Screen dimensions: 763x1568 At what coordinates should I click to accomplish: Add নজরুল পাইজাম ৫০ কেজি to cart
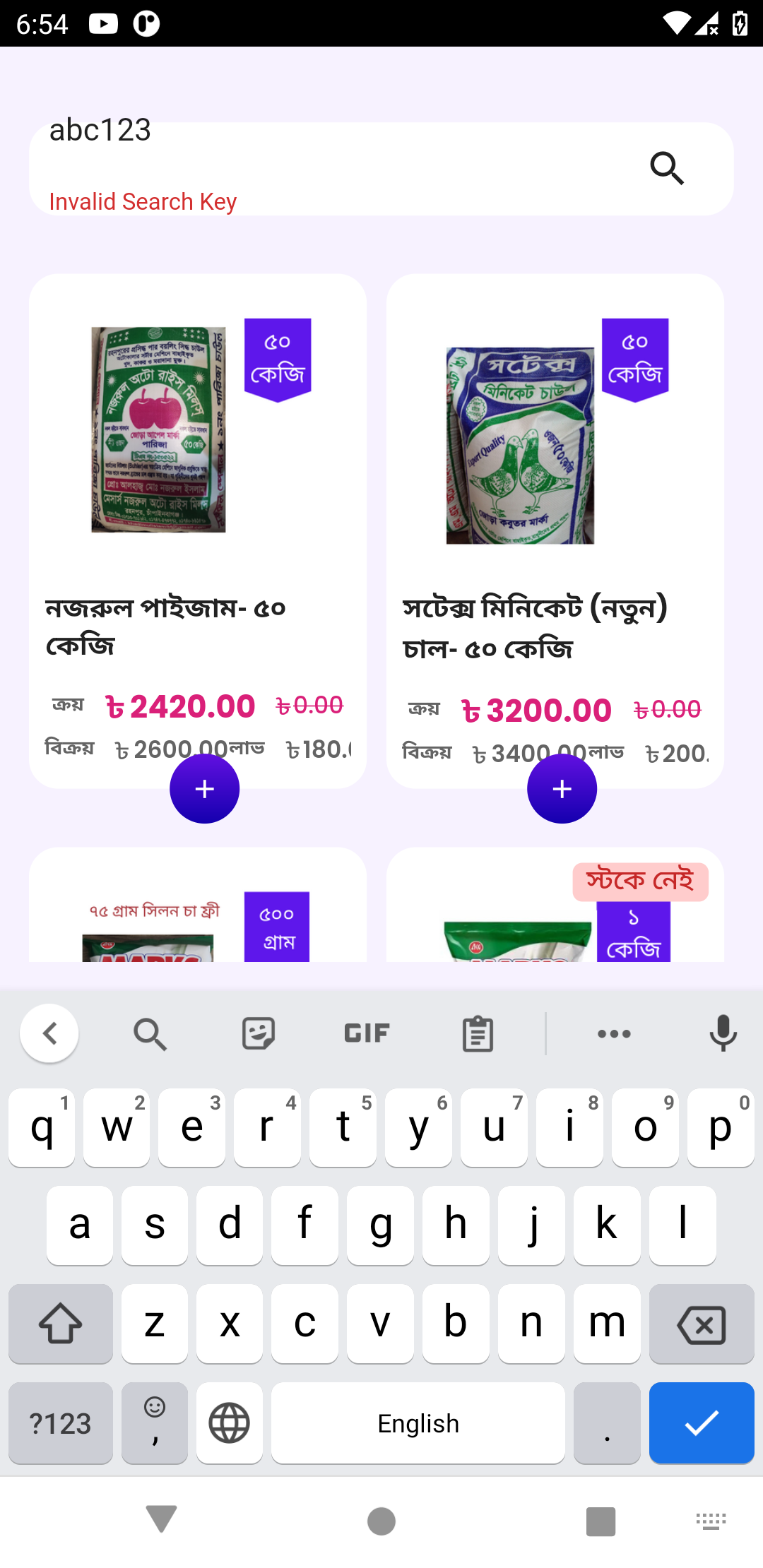[x=204, y=788]
